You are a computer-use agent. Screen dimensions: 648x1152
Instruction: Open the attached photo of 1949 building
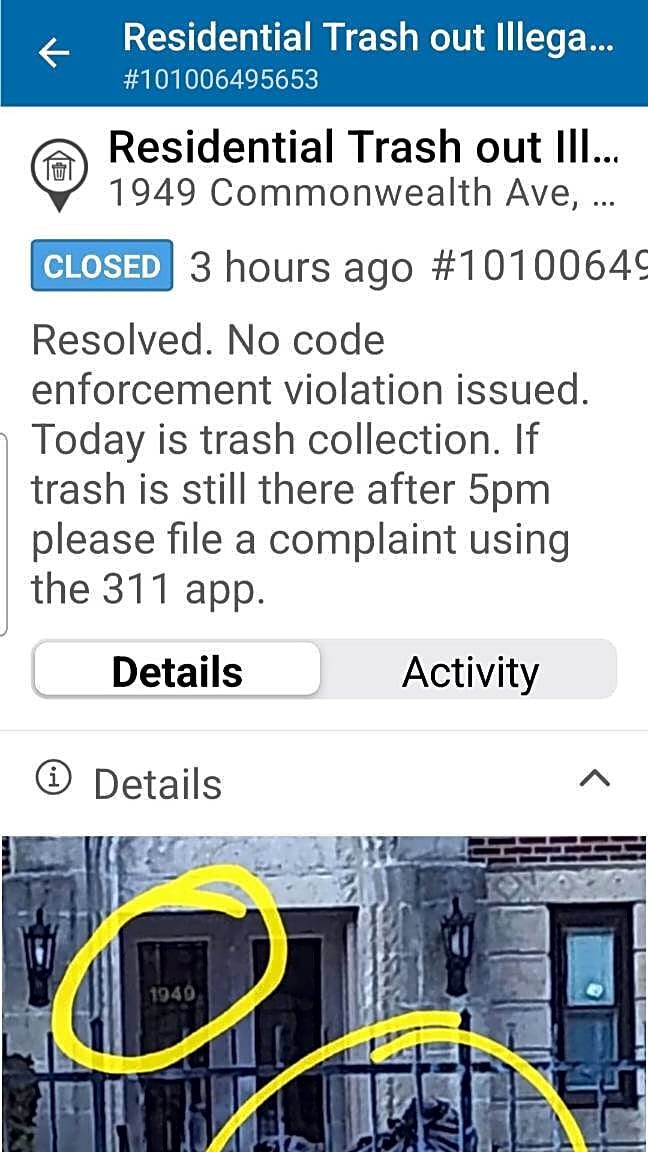pyautogui.click(x=324, y=994)
